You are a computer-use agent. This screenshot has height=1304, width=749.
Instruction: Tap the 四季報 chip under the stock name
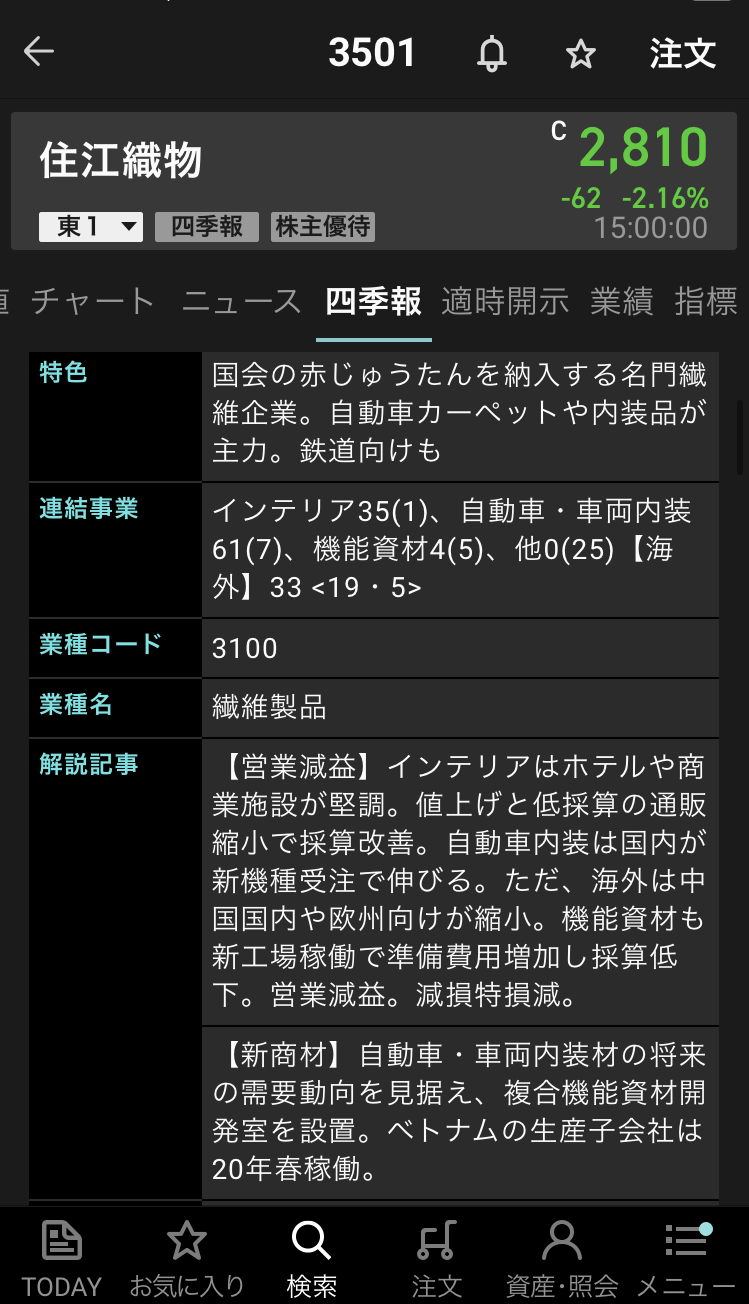coord(207,227)
